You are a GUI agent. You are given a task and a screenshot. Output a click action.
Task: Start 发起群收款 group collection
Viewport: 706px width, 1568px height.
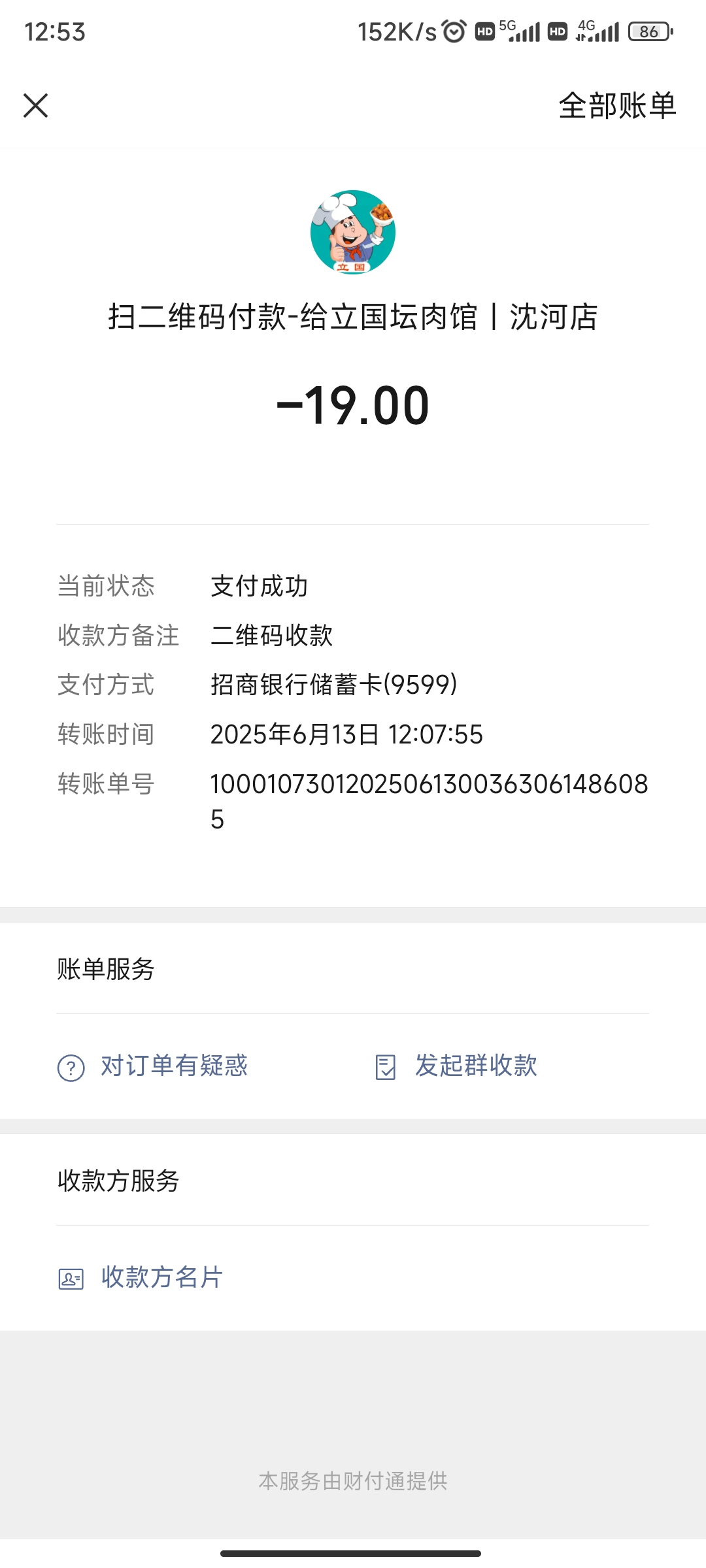click(458, 1066)
